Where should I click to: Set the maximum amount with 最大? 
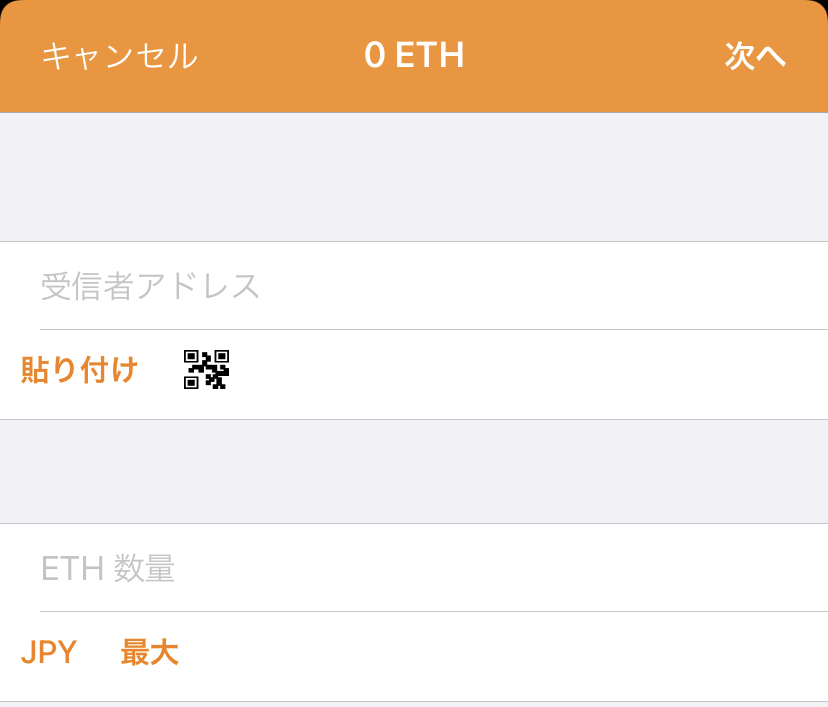(149, 652)
